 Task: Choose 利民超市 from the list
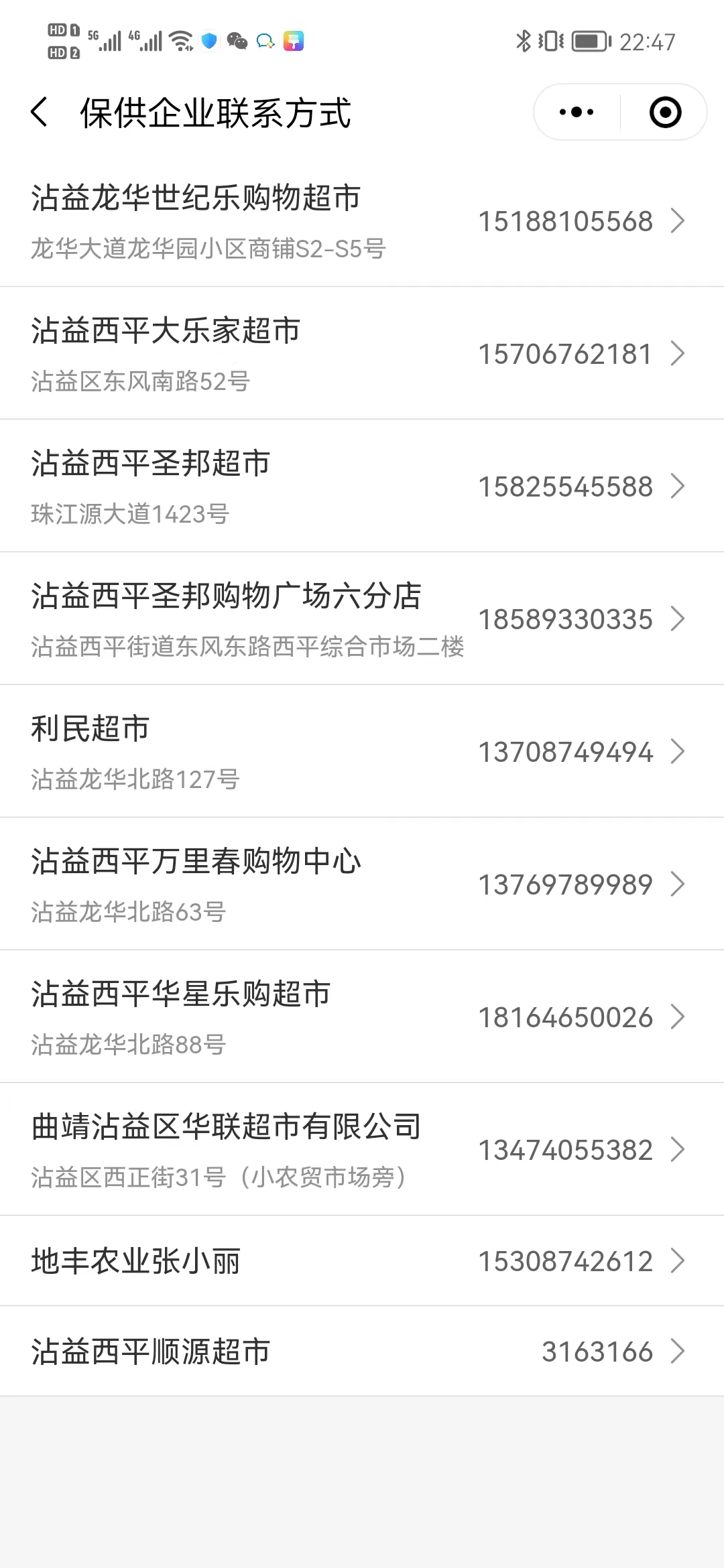(362, 752)
